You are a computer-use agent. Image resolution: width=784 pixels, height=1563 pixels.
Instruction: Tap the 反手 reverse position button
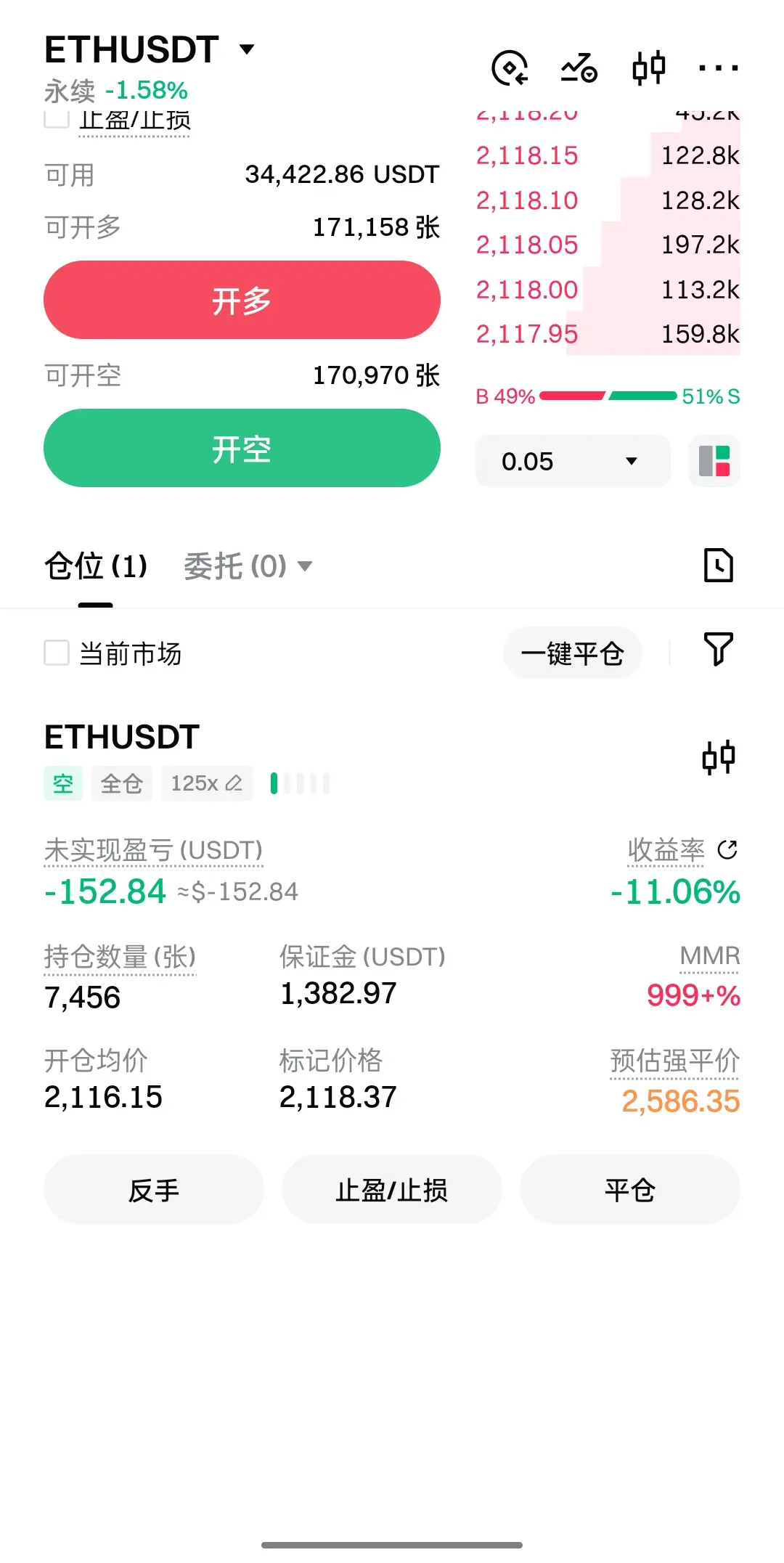click(x=154, y=1189)
